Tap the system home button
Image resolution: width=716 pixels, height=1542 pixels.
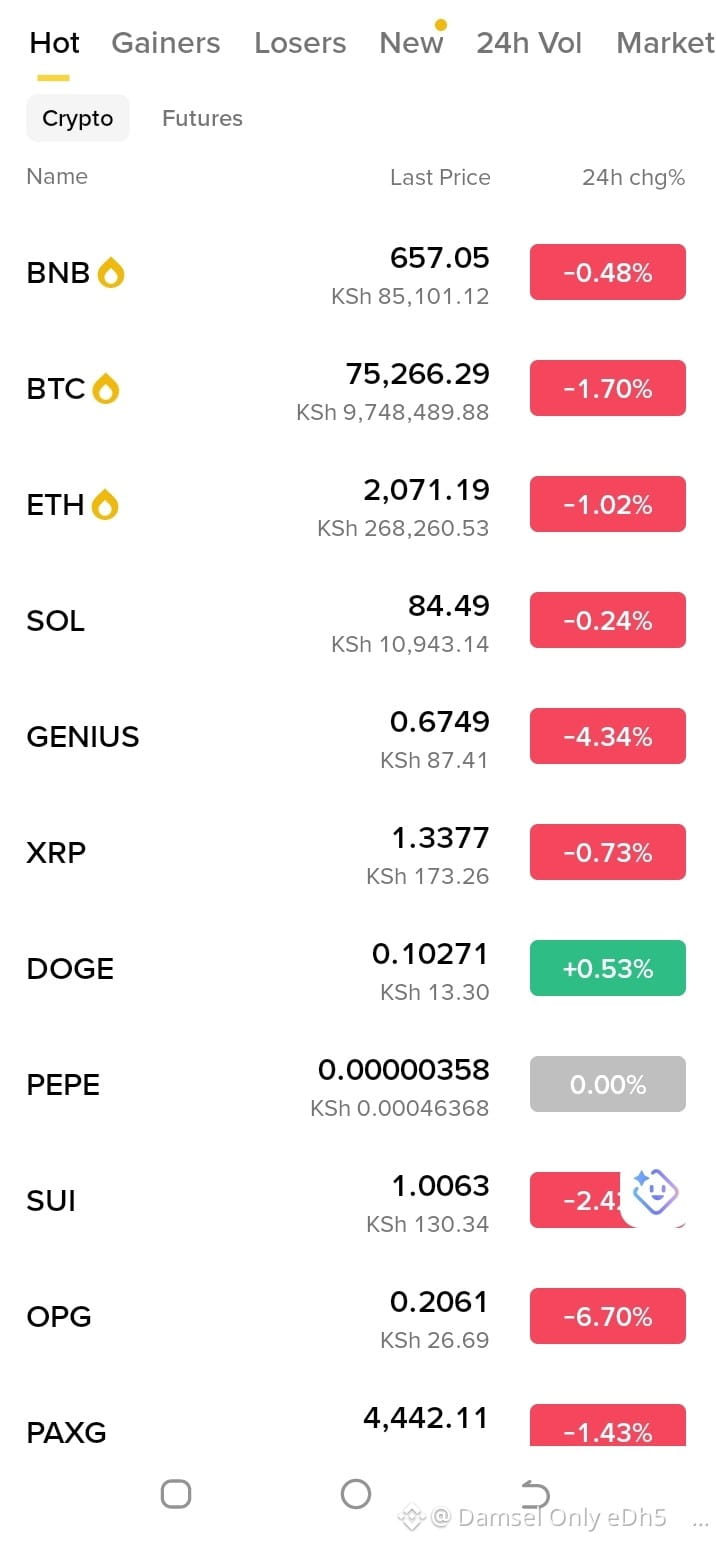click(x=356, y=1493)
